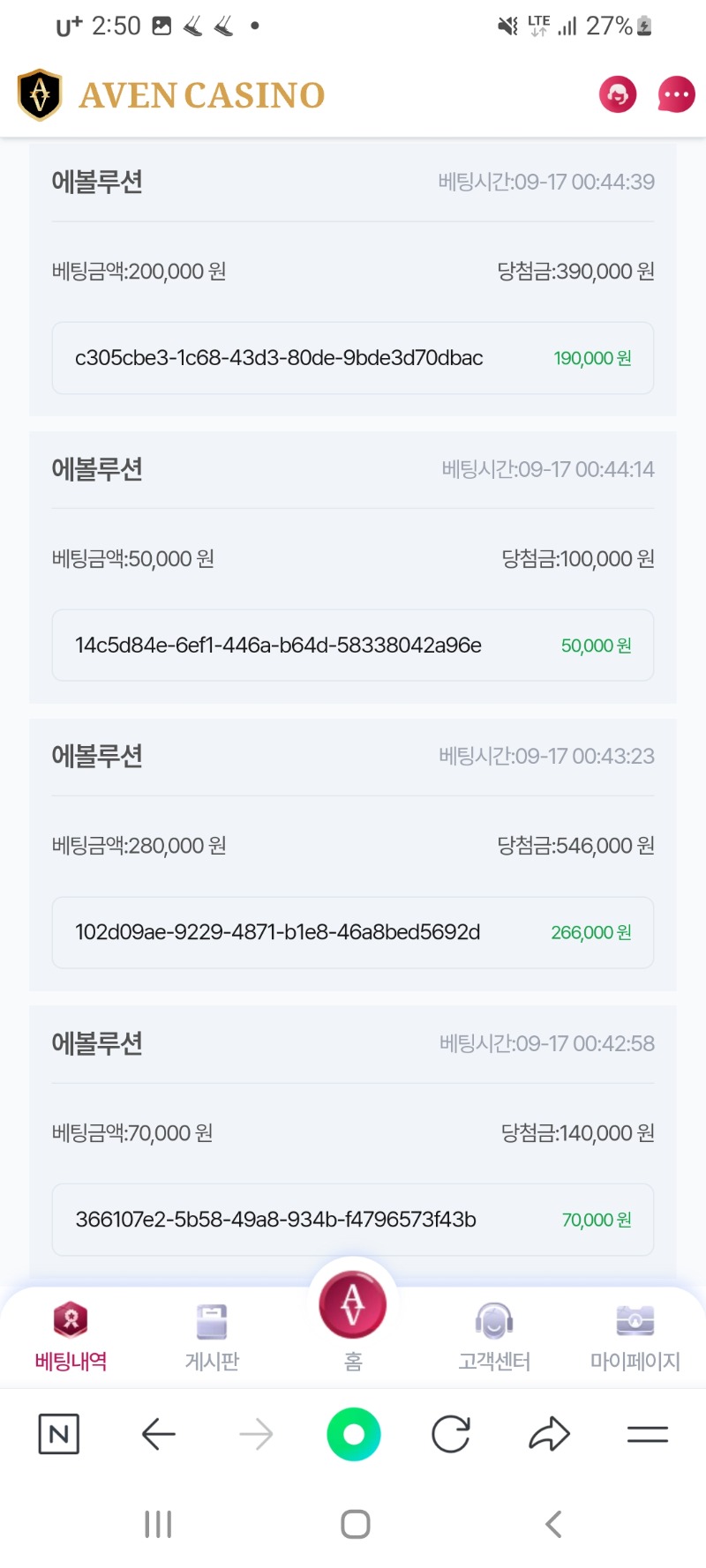This screenshot has height=1568, width=706.
Task: Open Naver home via the N icon
Action: tap(59, 1434)
